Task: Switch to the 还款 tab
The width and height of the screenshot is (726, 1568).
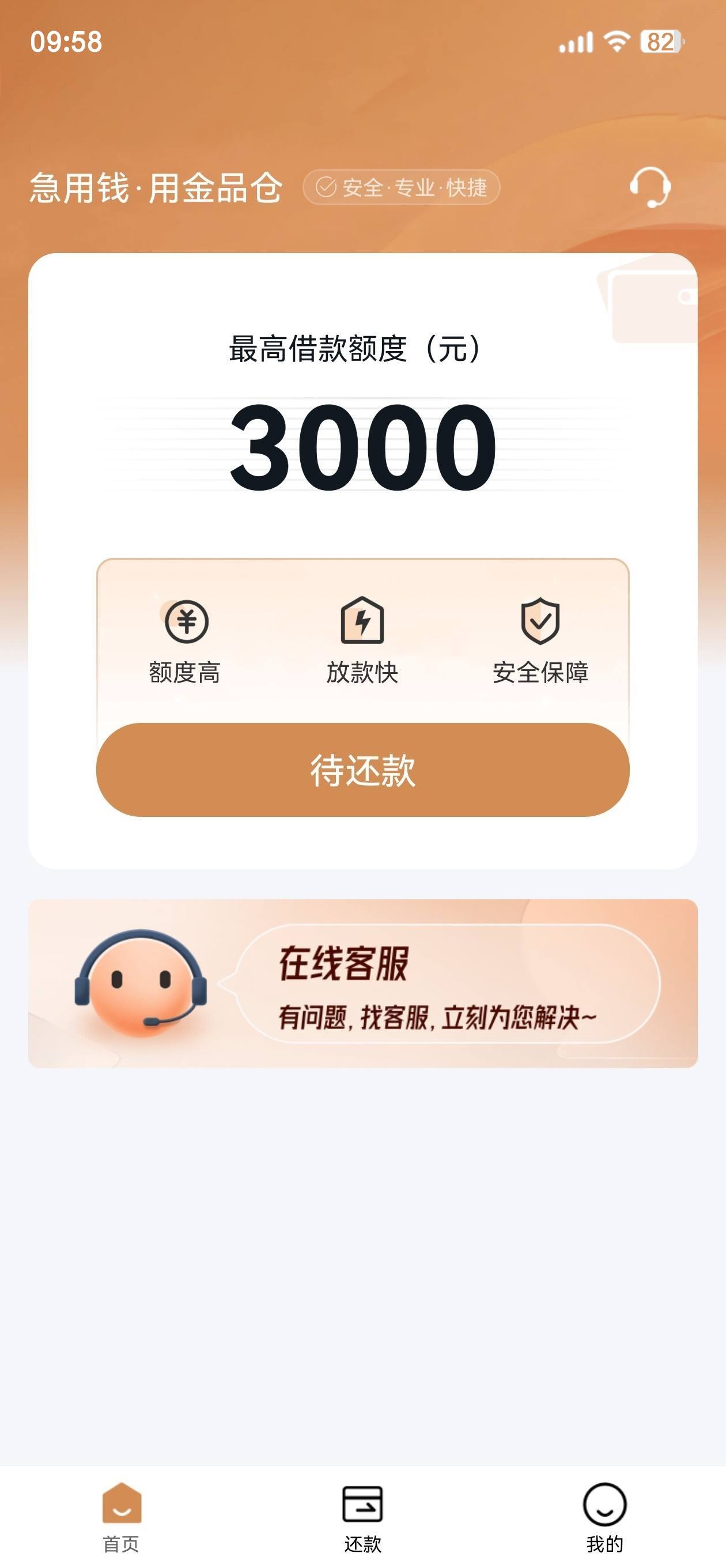Action: pyautogui.click(x=362, y=1517)
